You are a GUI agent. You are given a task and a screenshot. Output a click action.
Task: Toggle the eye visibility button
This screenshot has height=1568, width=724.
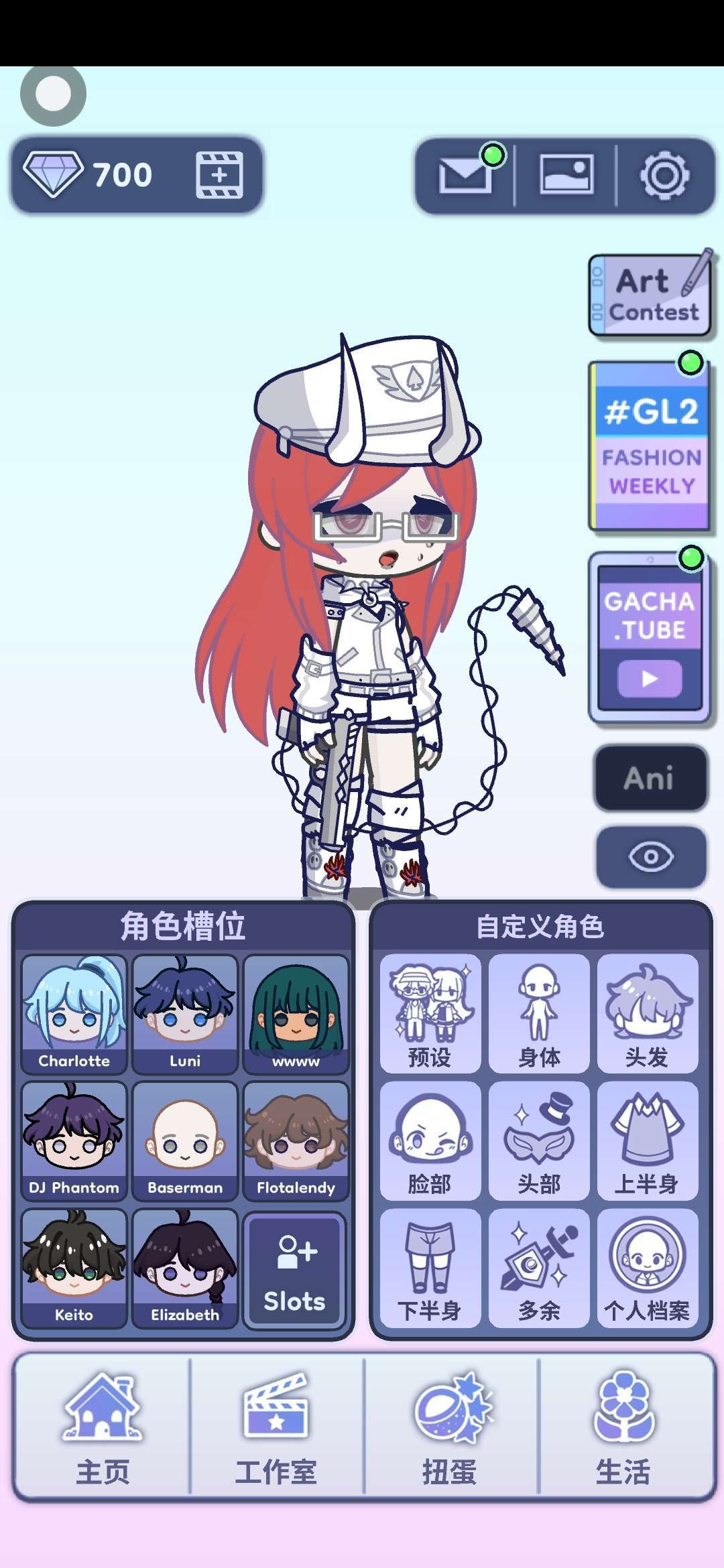coord(650,857)
